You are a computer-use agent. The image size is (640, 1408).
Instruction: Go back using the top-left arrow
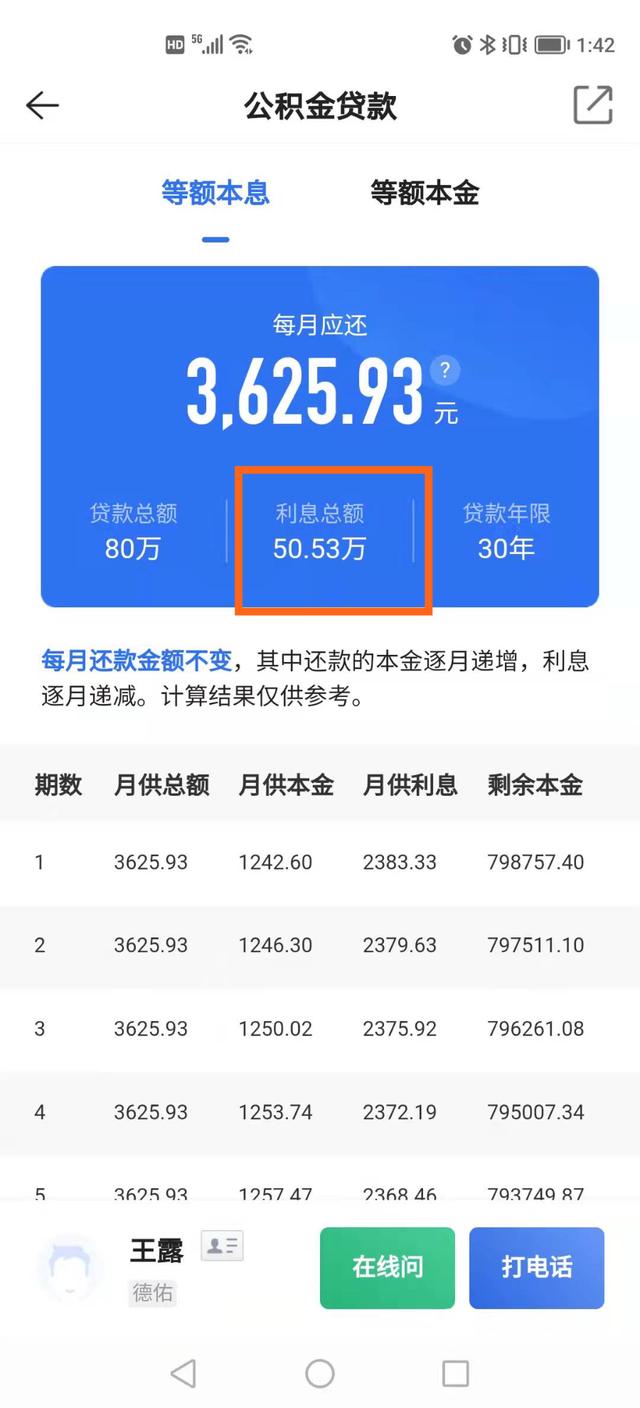pos(42,105)
